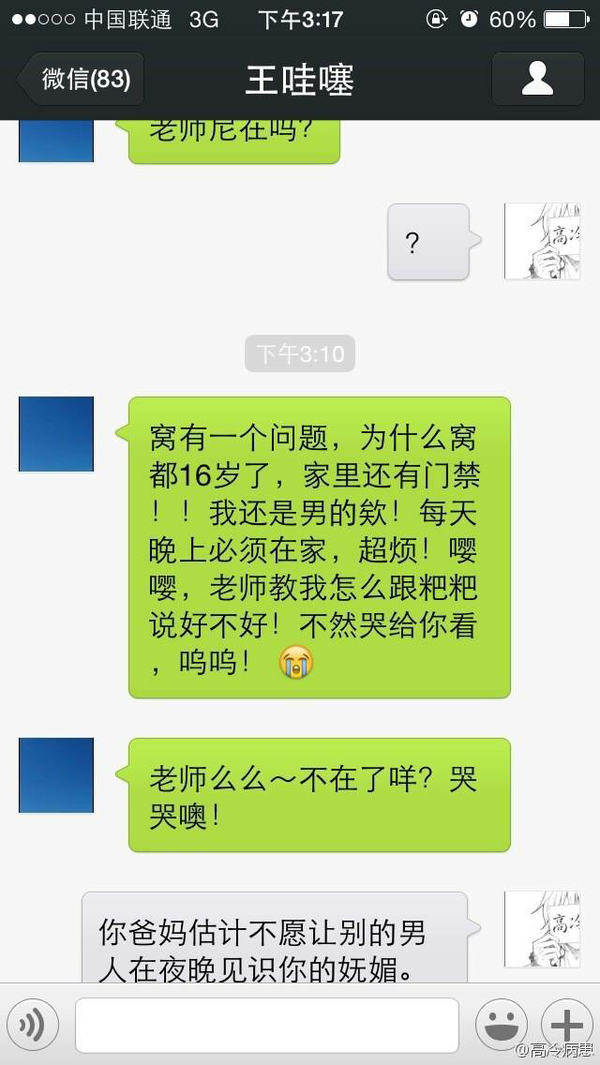
Task: Open the plus attachment menu
Action: pyautogui.click(x=567, y=1024)
